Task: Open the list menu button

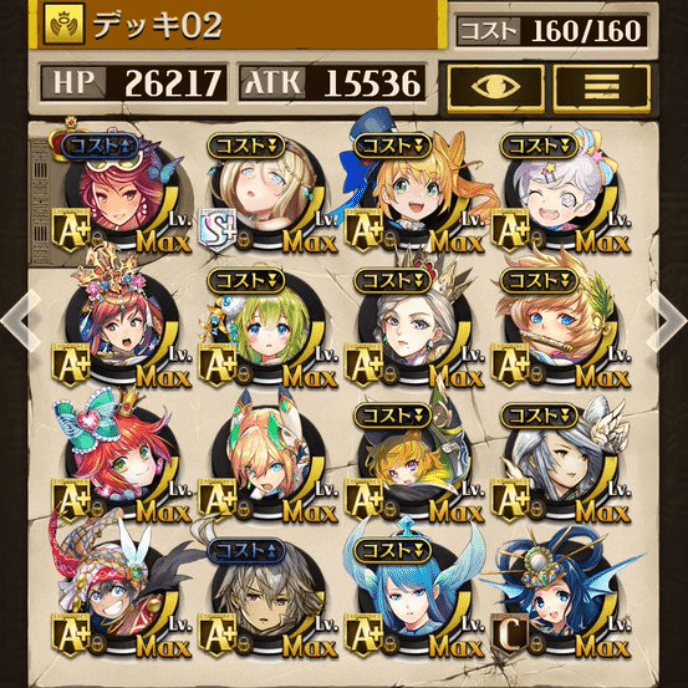Action: point(600,88)
